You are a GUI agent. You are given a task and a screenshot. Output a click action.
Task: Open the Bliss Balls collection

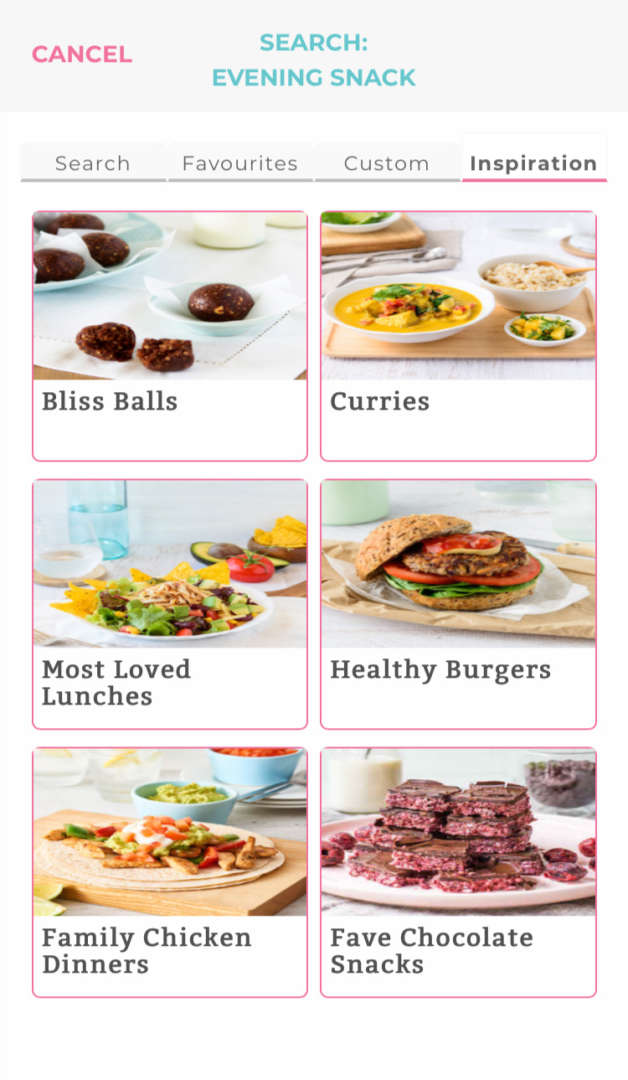coord(170,335)
